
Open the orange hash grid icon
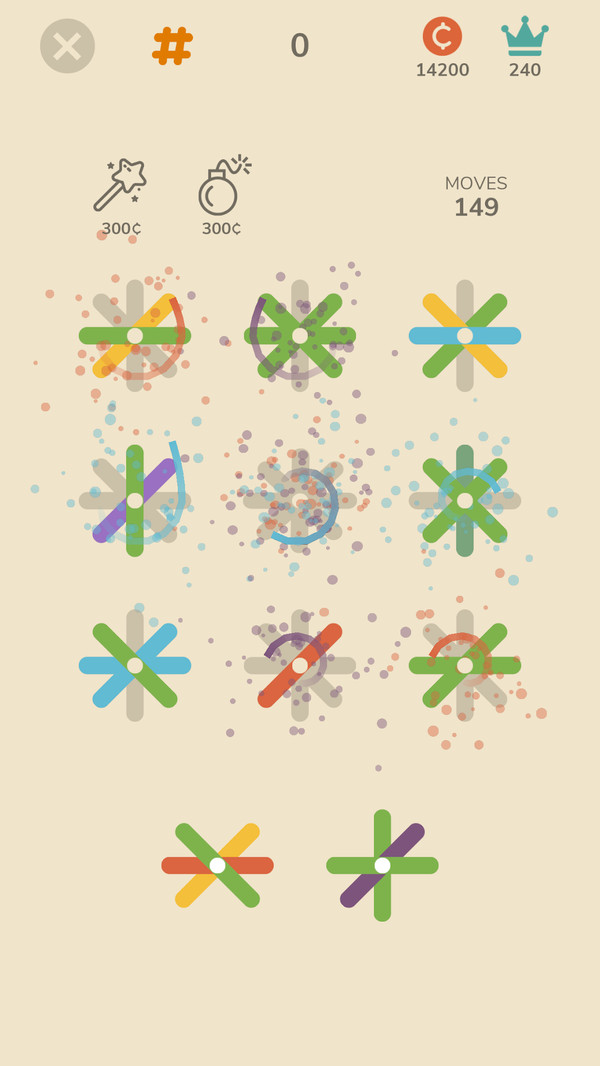172,46
